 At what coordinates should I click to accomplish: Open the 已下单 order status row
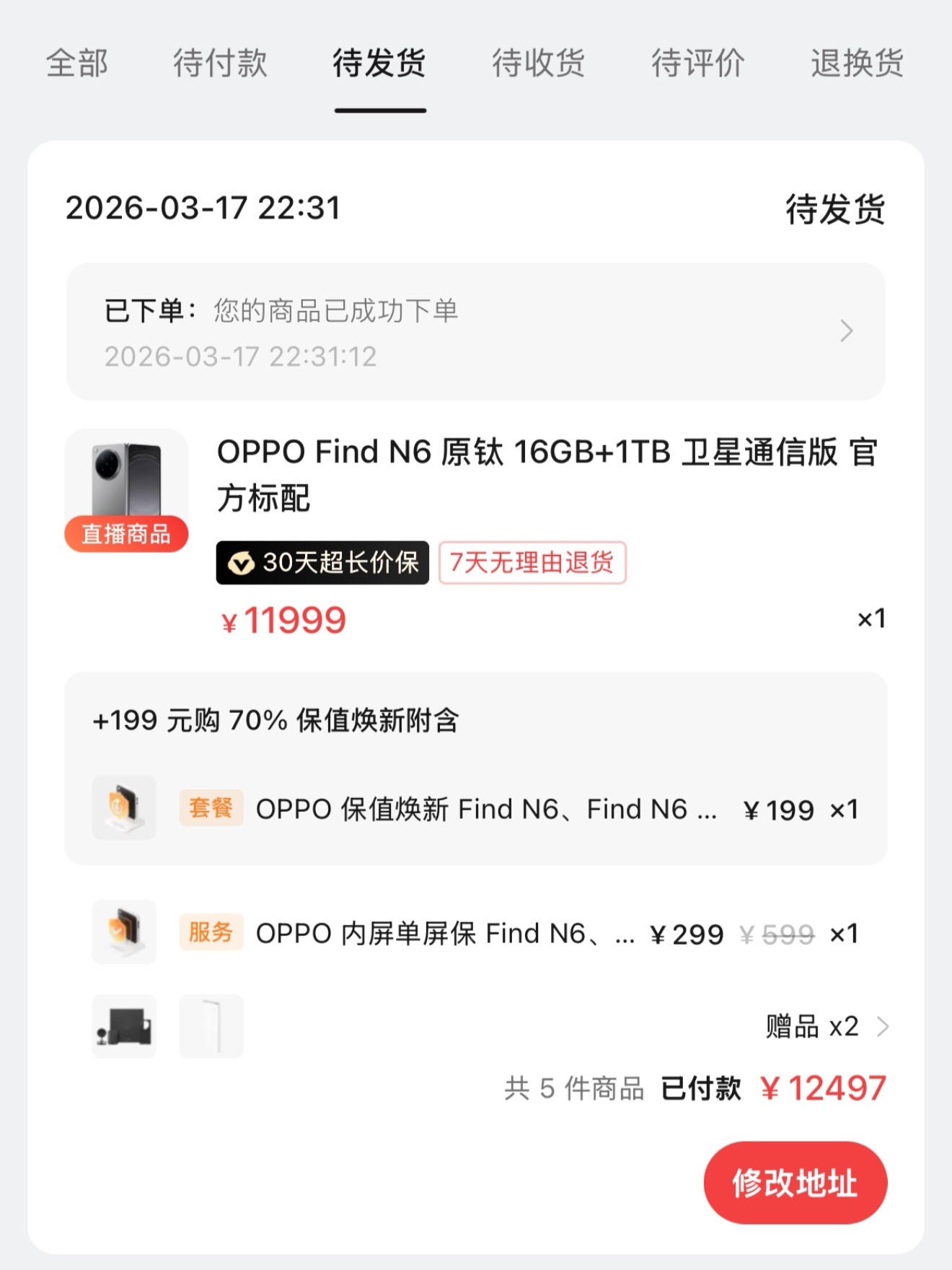point(475,332)
